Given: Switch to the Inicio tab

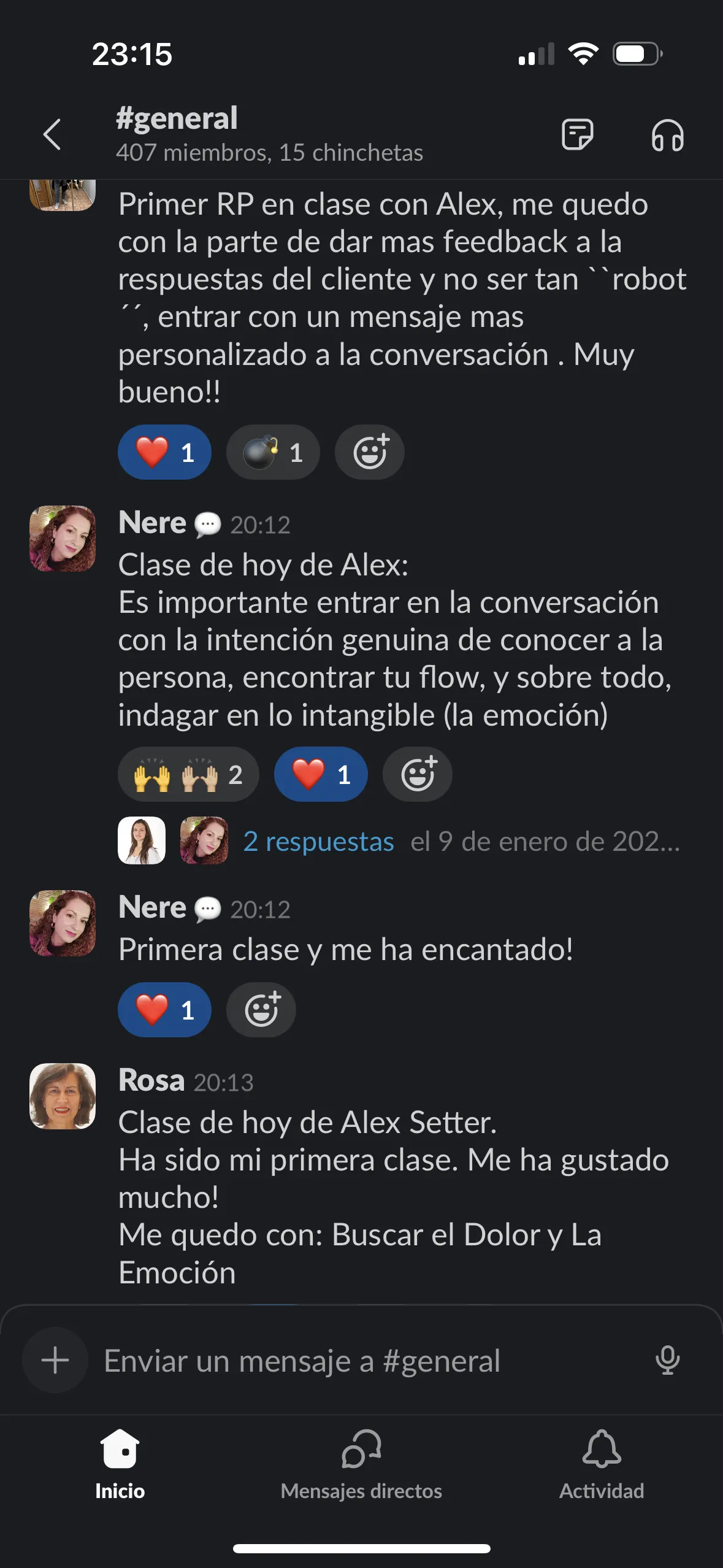Looking at the screenshot, I should 120,1464.
